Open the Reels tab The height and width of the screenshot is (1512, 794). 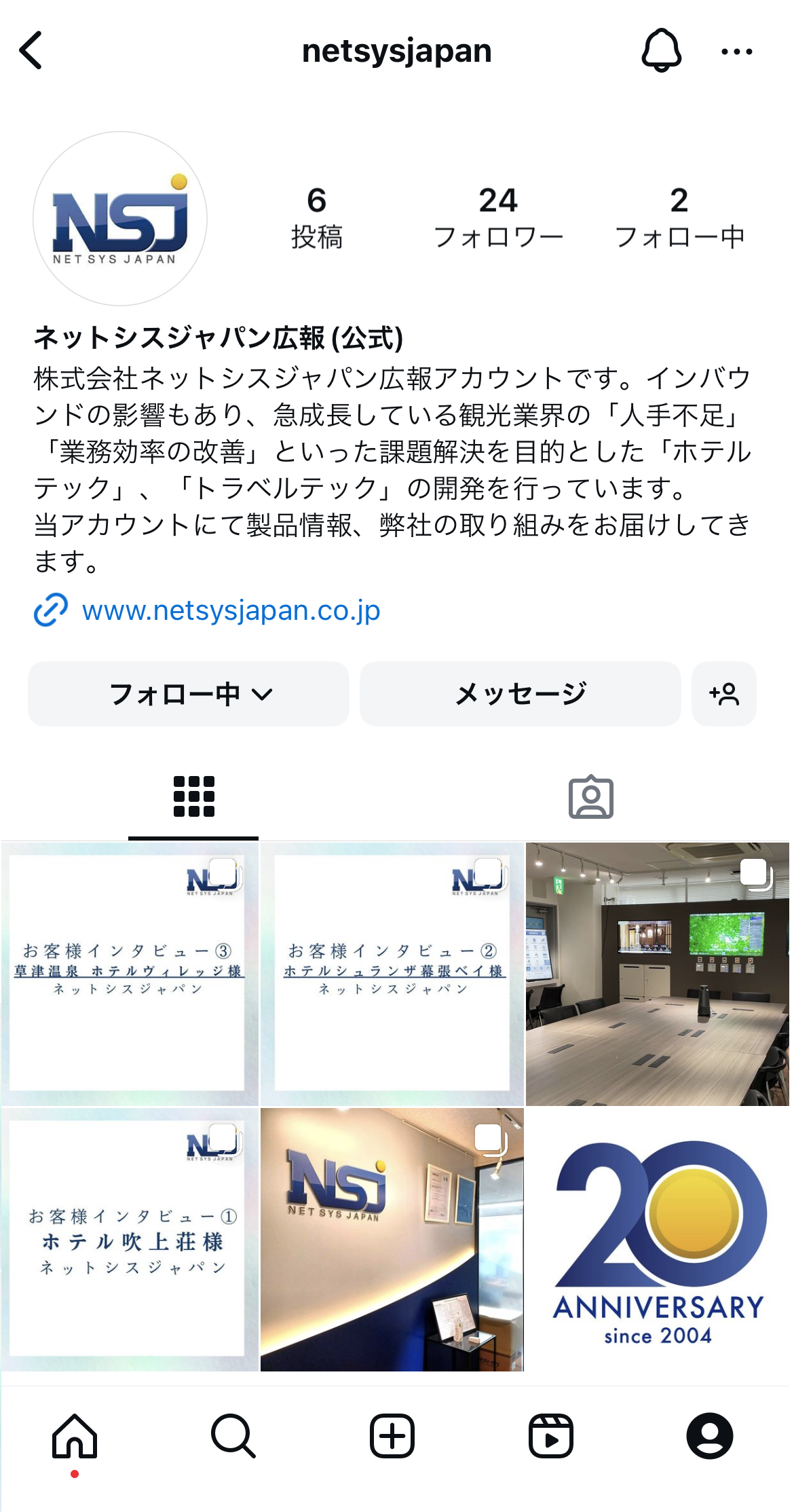pos(550,1436)
